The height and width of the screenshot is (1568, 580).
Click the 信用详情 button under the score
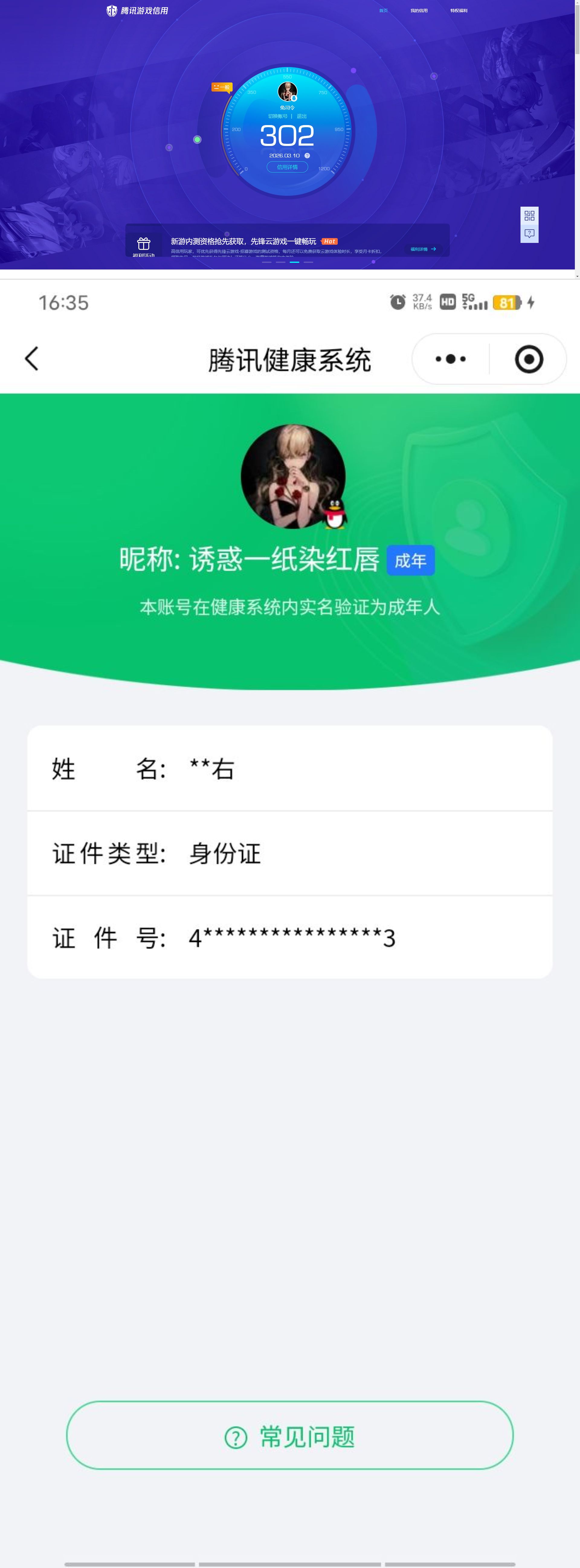click(x=287, y=167)
